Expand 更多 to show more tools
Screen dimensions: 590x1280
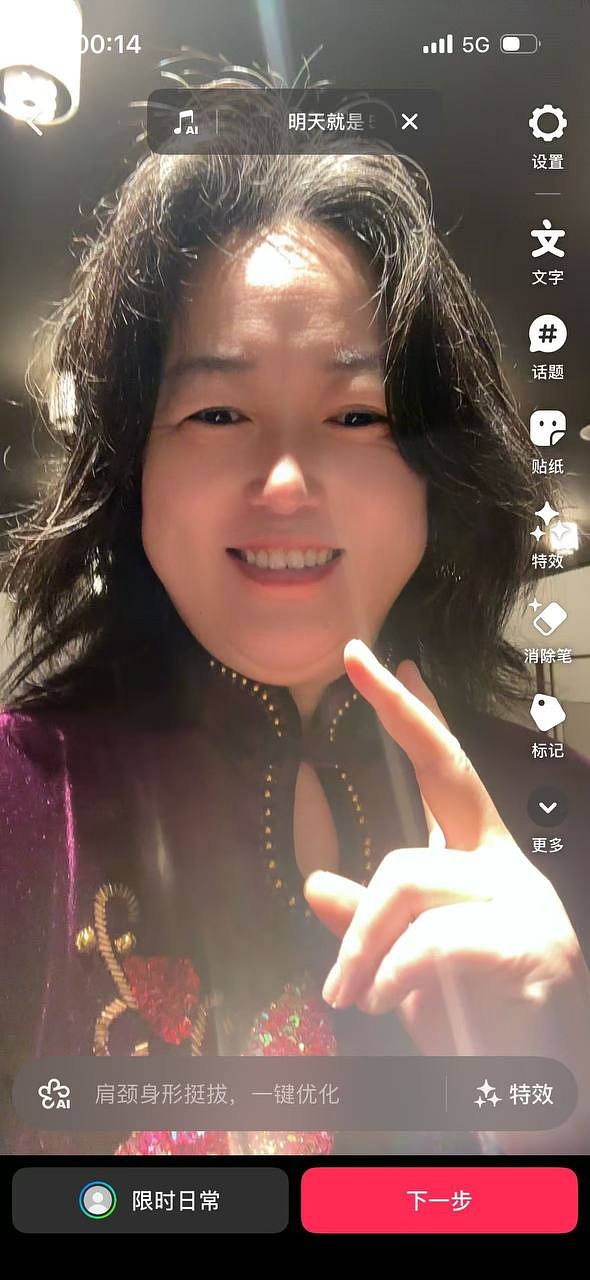547,820
